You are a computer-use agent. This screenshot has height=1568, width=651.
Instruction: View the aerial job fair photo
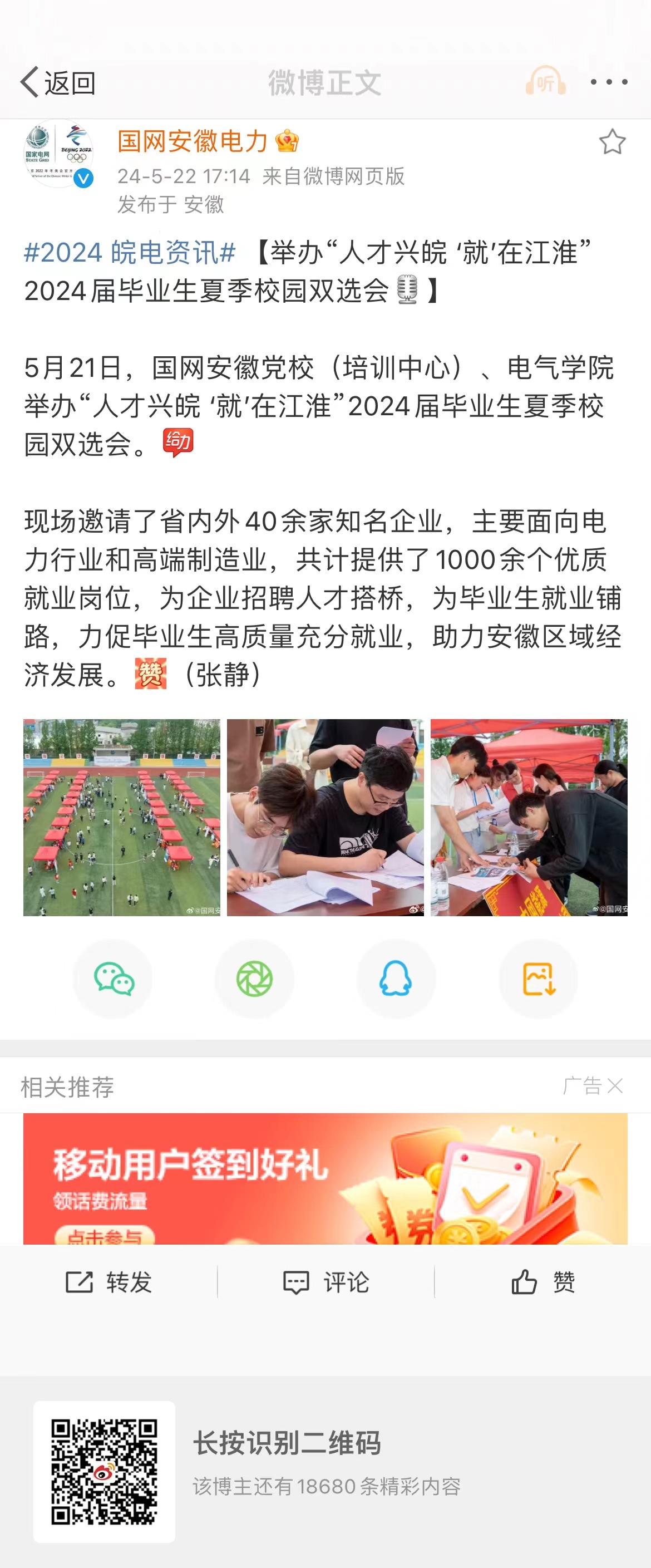122,817
